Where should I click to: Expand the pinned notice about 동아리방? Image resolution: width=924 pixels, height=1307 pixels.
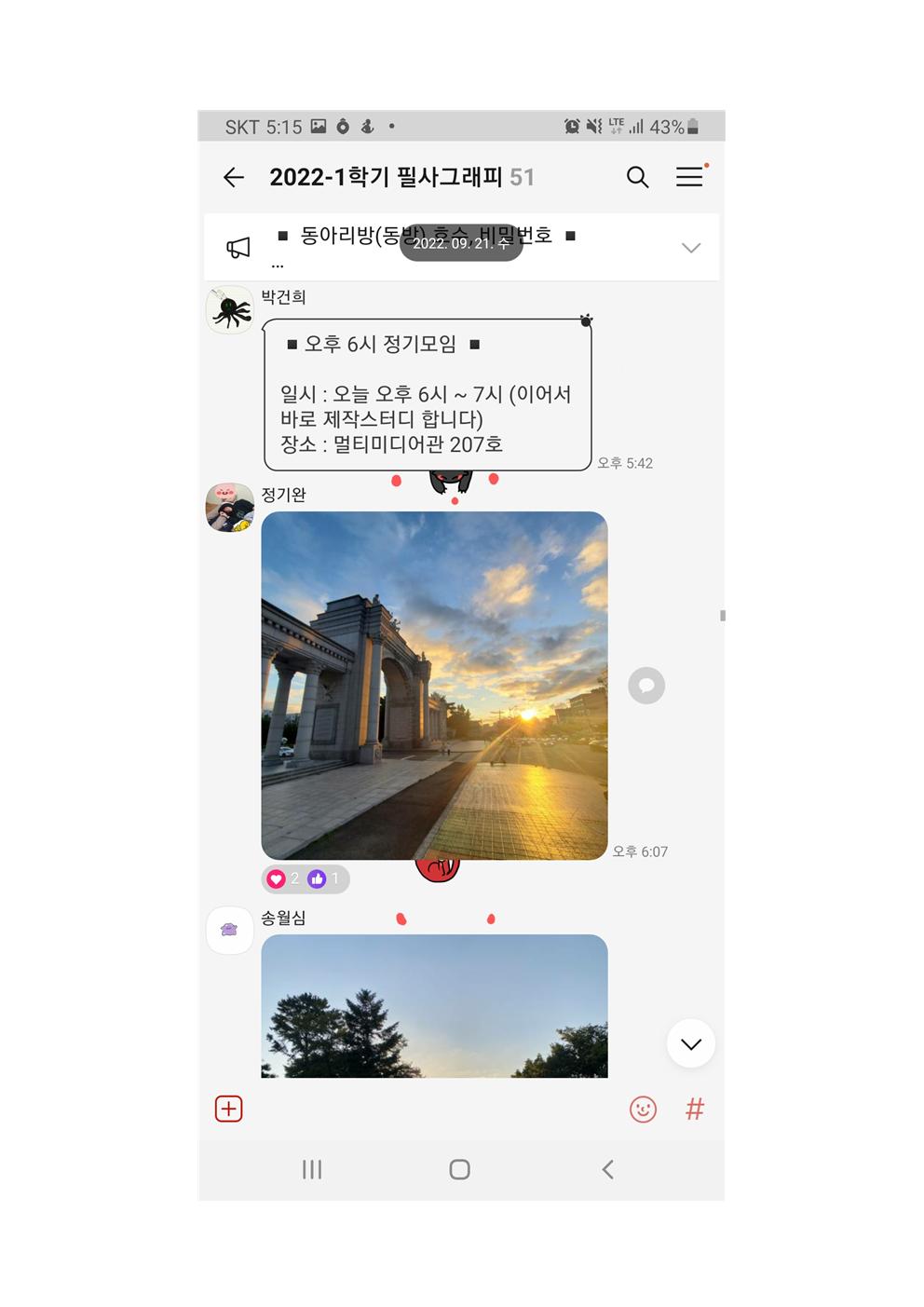coord(690,248)
